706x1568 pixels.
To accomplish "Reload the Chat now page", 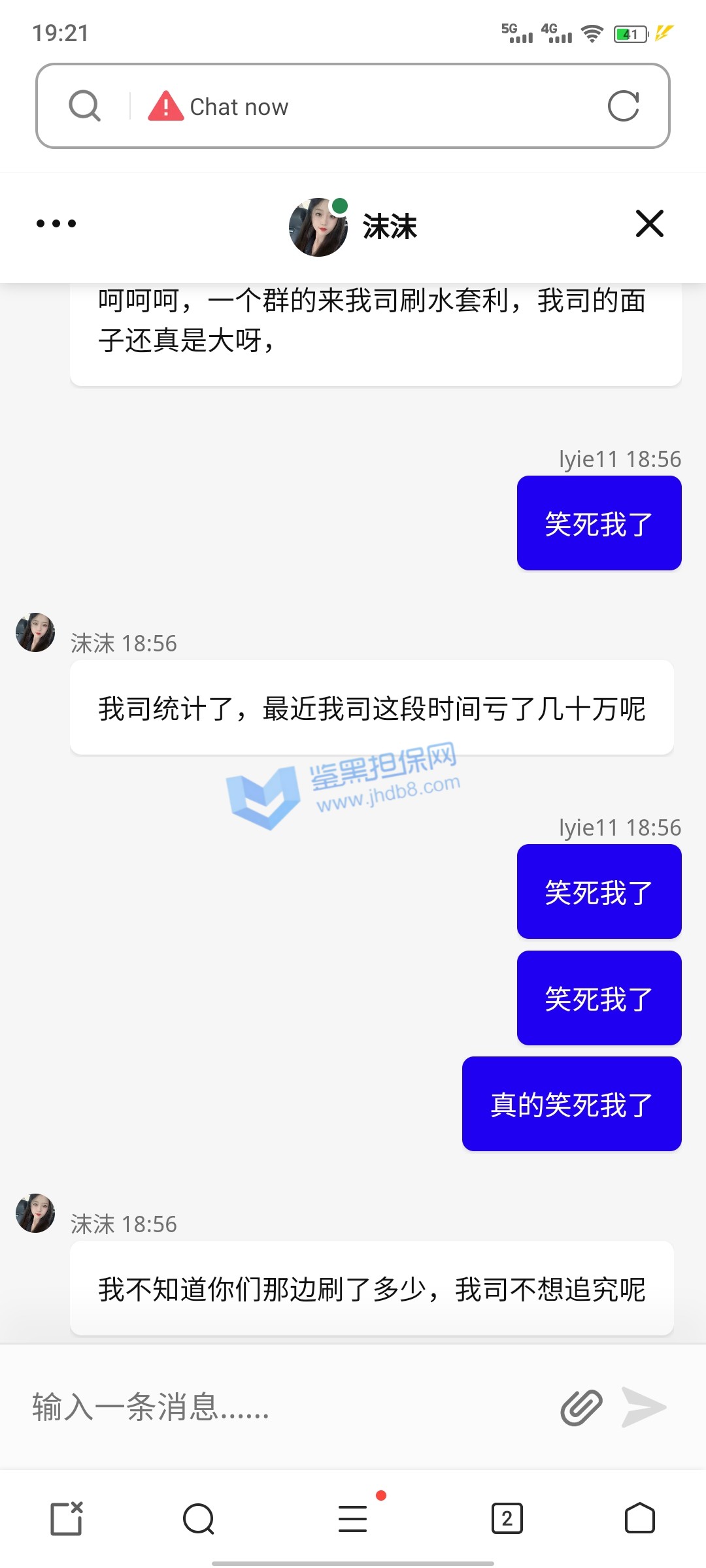I will point(623,106).
